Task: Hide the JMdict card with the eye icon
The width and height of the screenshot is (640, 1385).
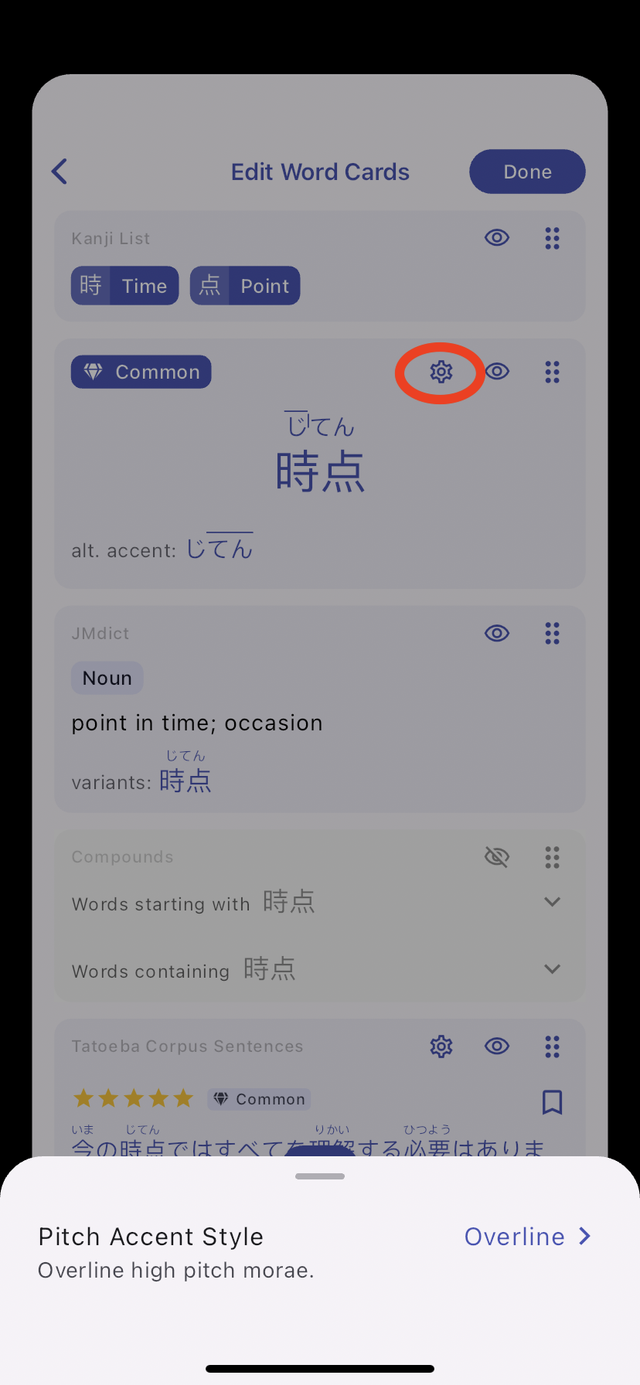Action: click(497, 633)
